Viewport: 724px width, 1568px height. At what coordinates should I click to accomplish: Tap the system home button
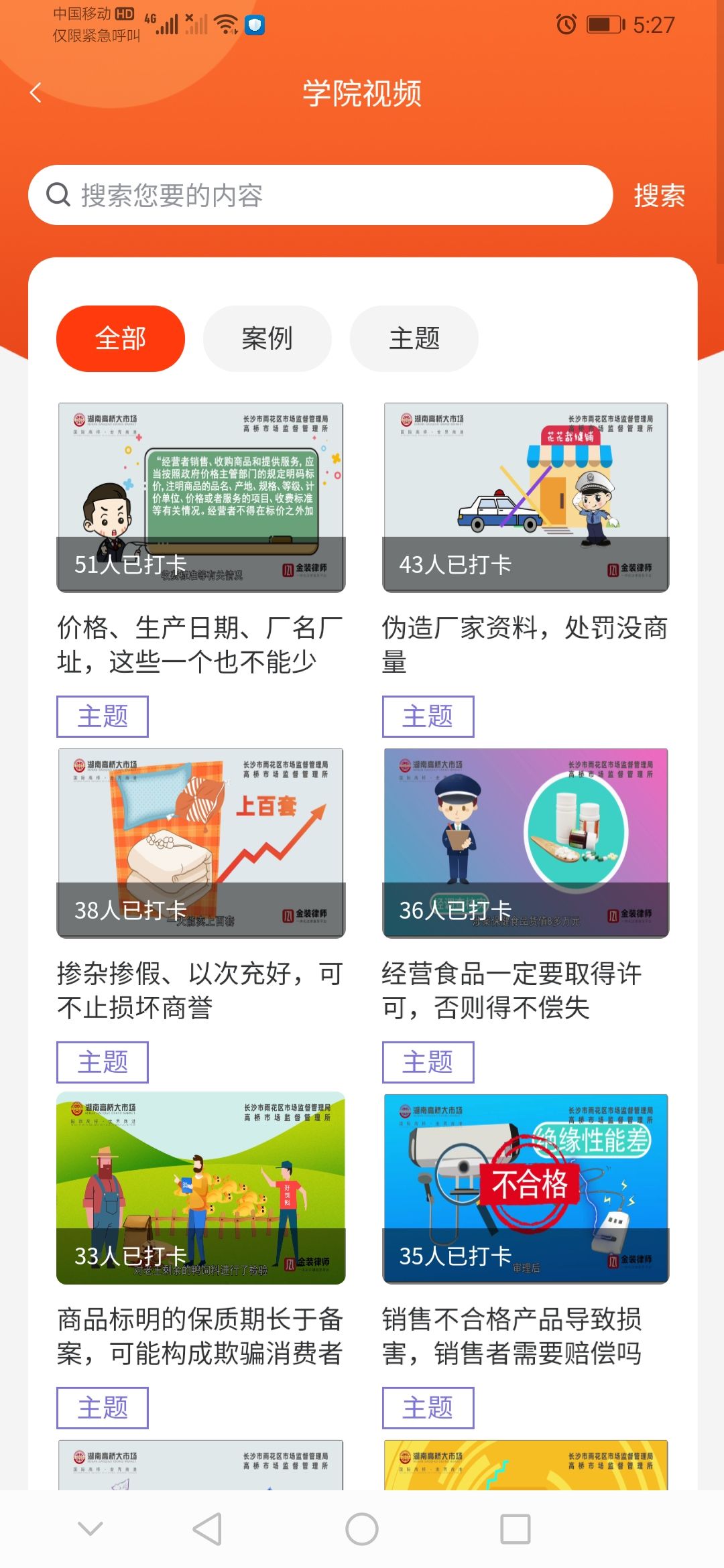(x=362, y=1529)
